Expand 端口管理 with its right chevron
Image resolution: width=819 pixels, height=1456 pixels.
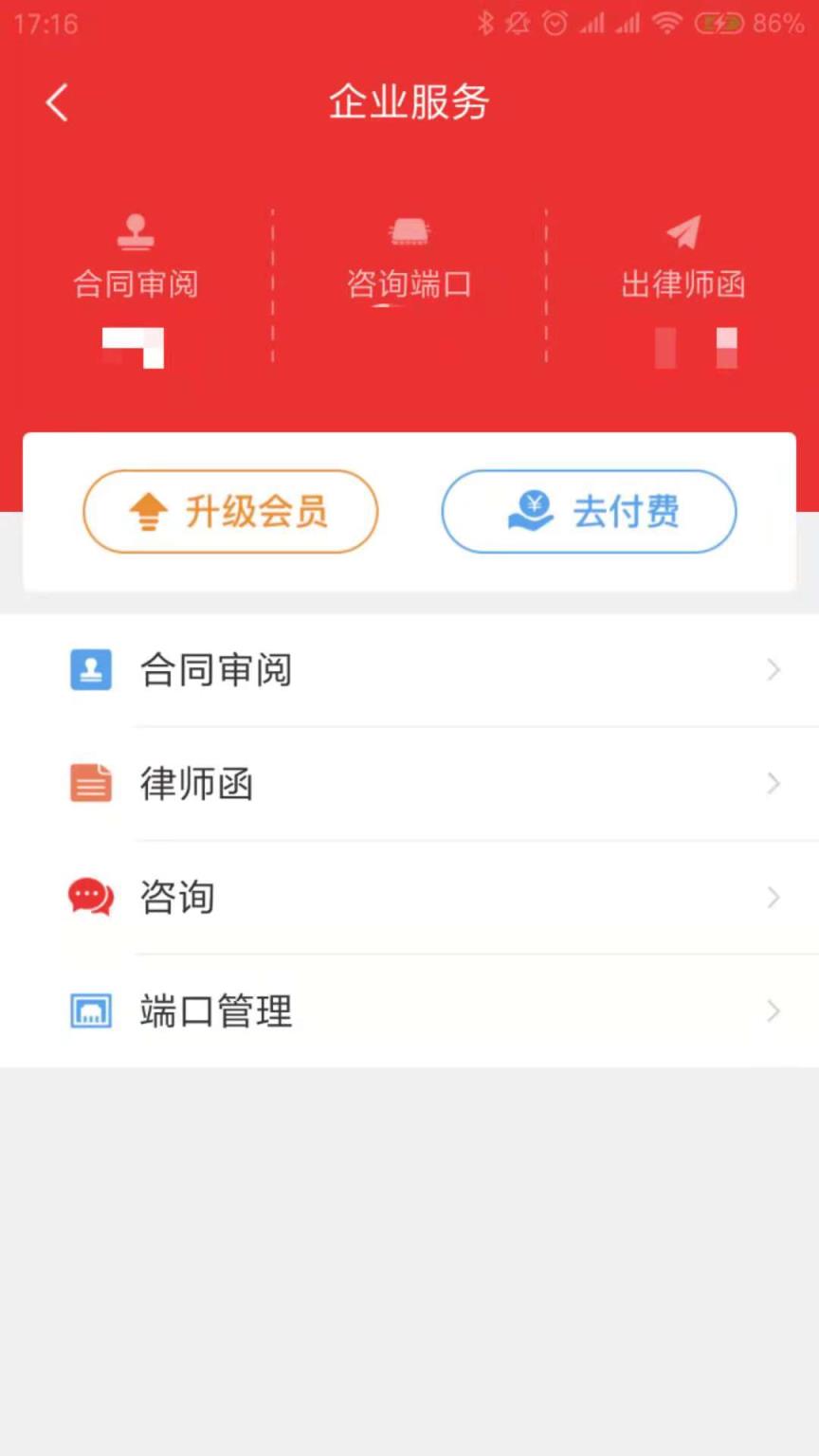[774, 1010]
